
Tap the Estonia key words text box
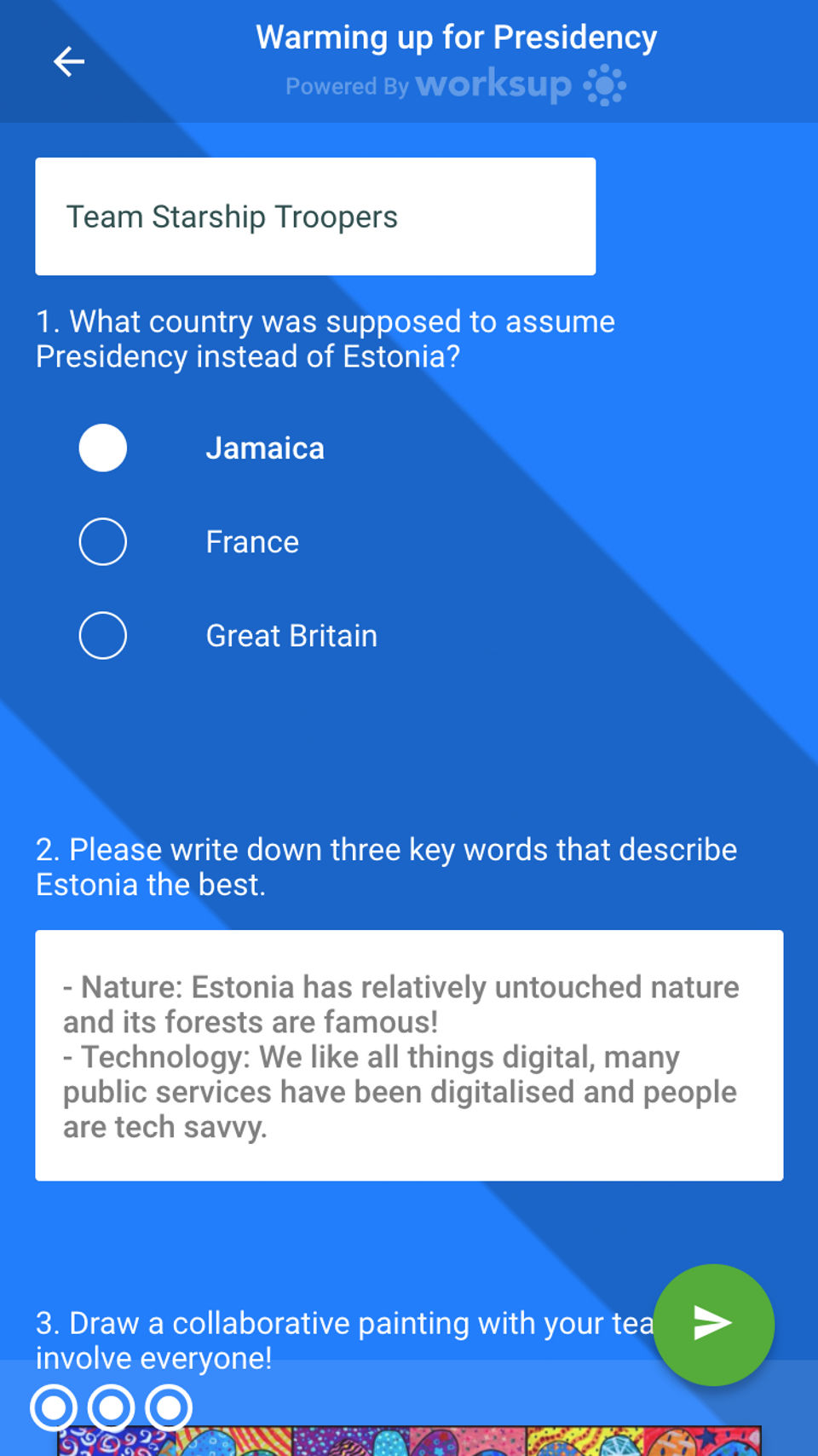click(x=409, y=1054)
